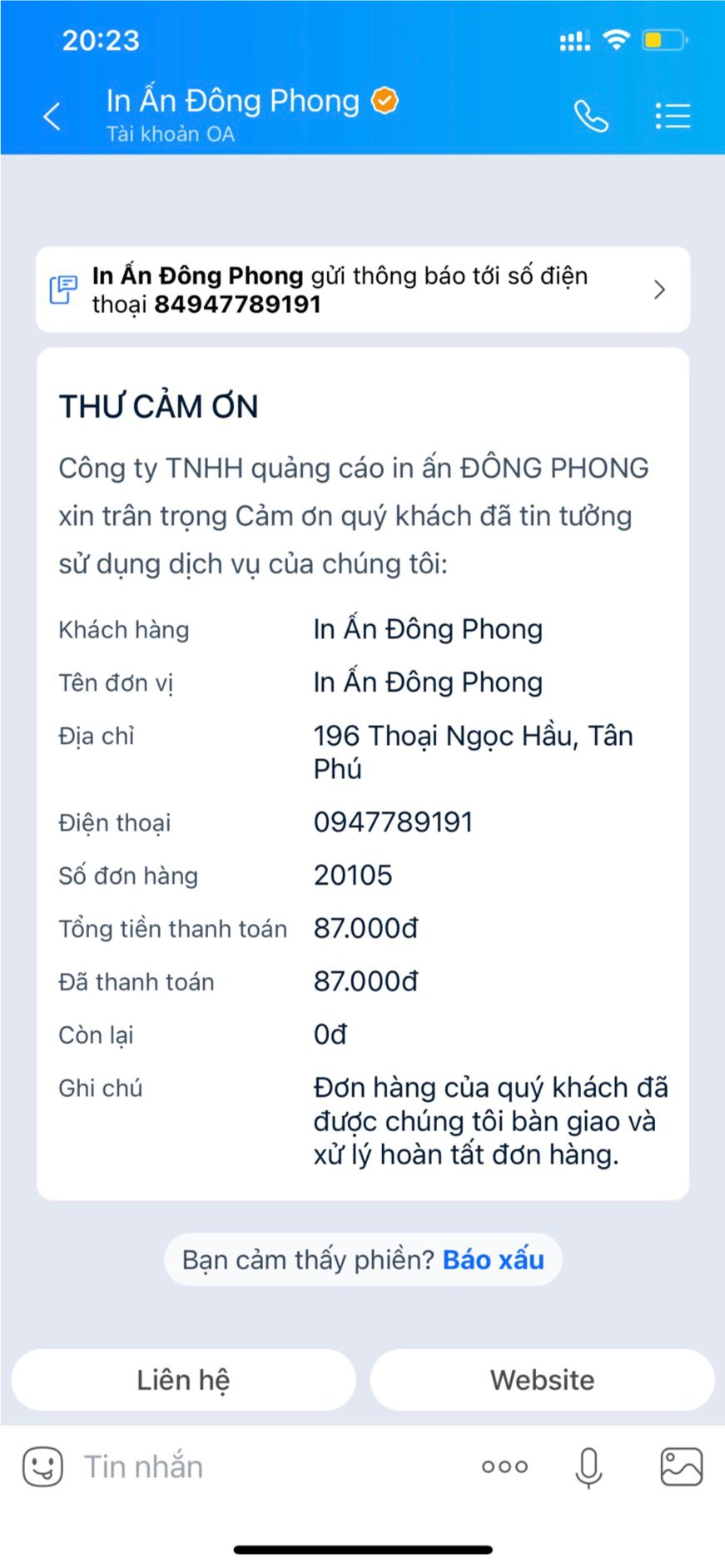This screenshot has width=725, height=1568.
Task: Open the phone number notification banner
Action: tap(363, 290)
